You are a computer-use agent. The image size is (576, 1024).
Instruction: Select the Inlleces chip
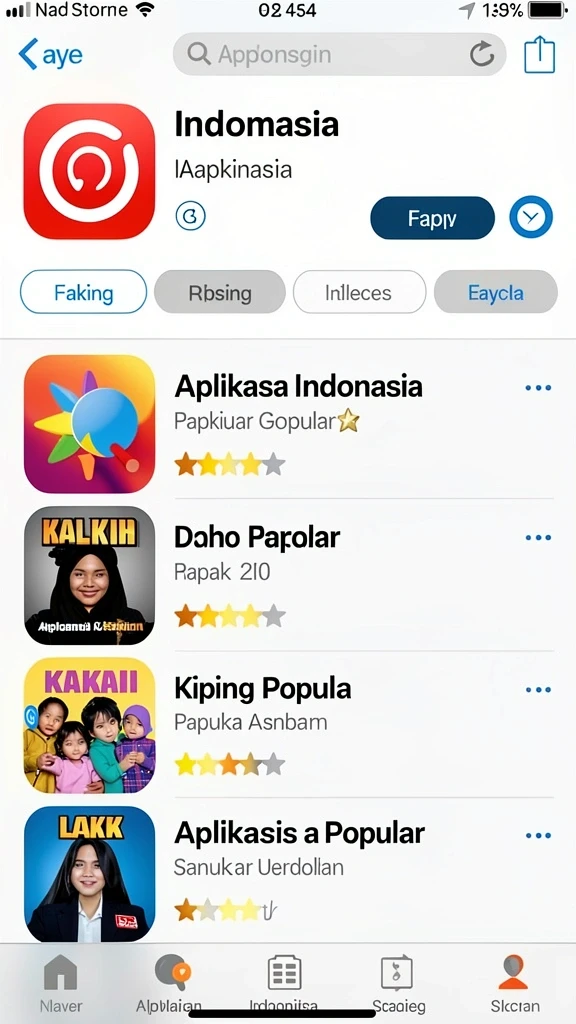point(359,292)
